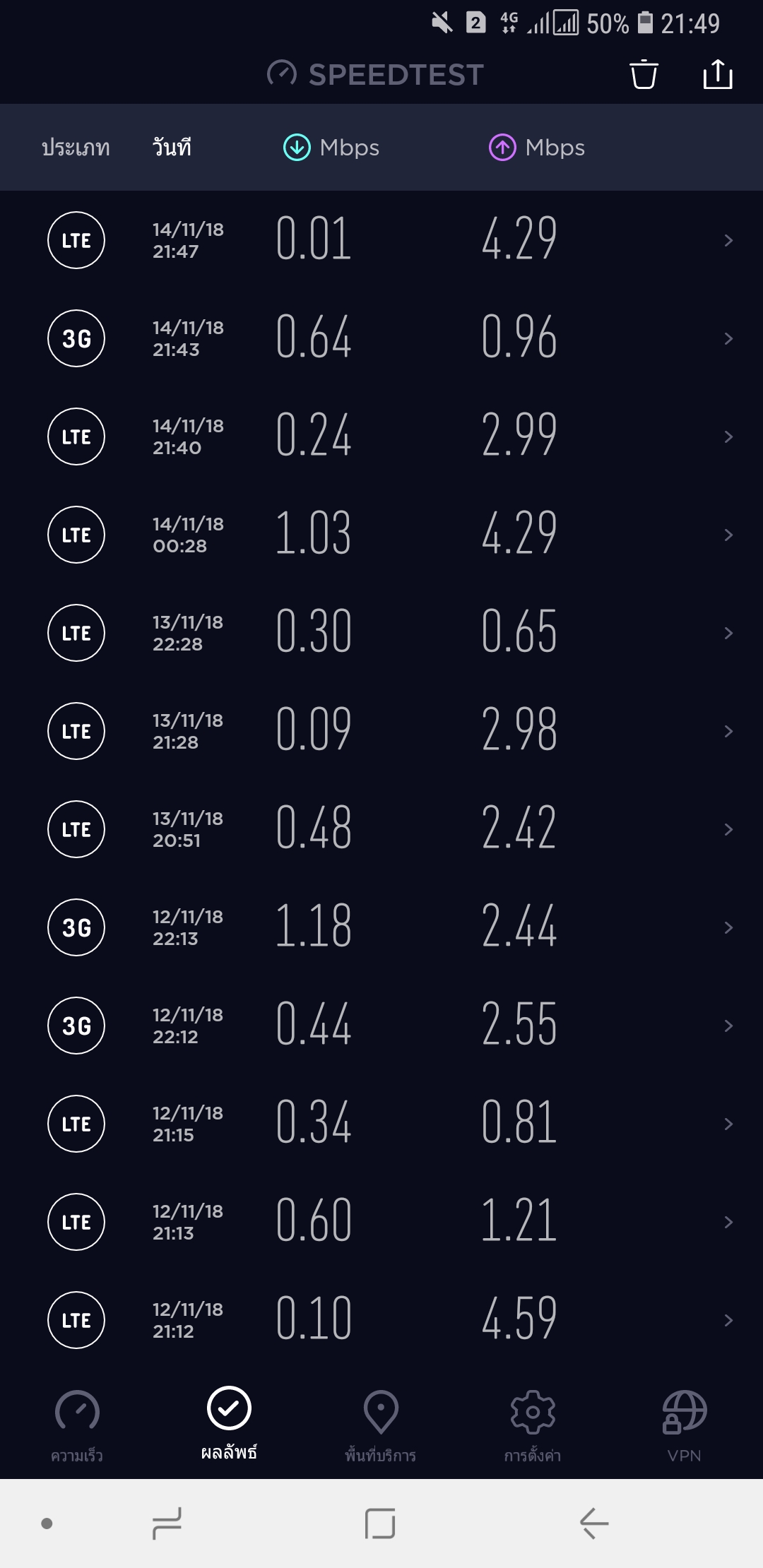The image size is (763, 1568).
Task: Switch to the VPN tab
Action: (684, 1423)
